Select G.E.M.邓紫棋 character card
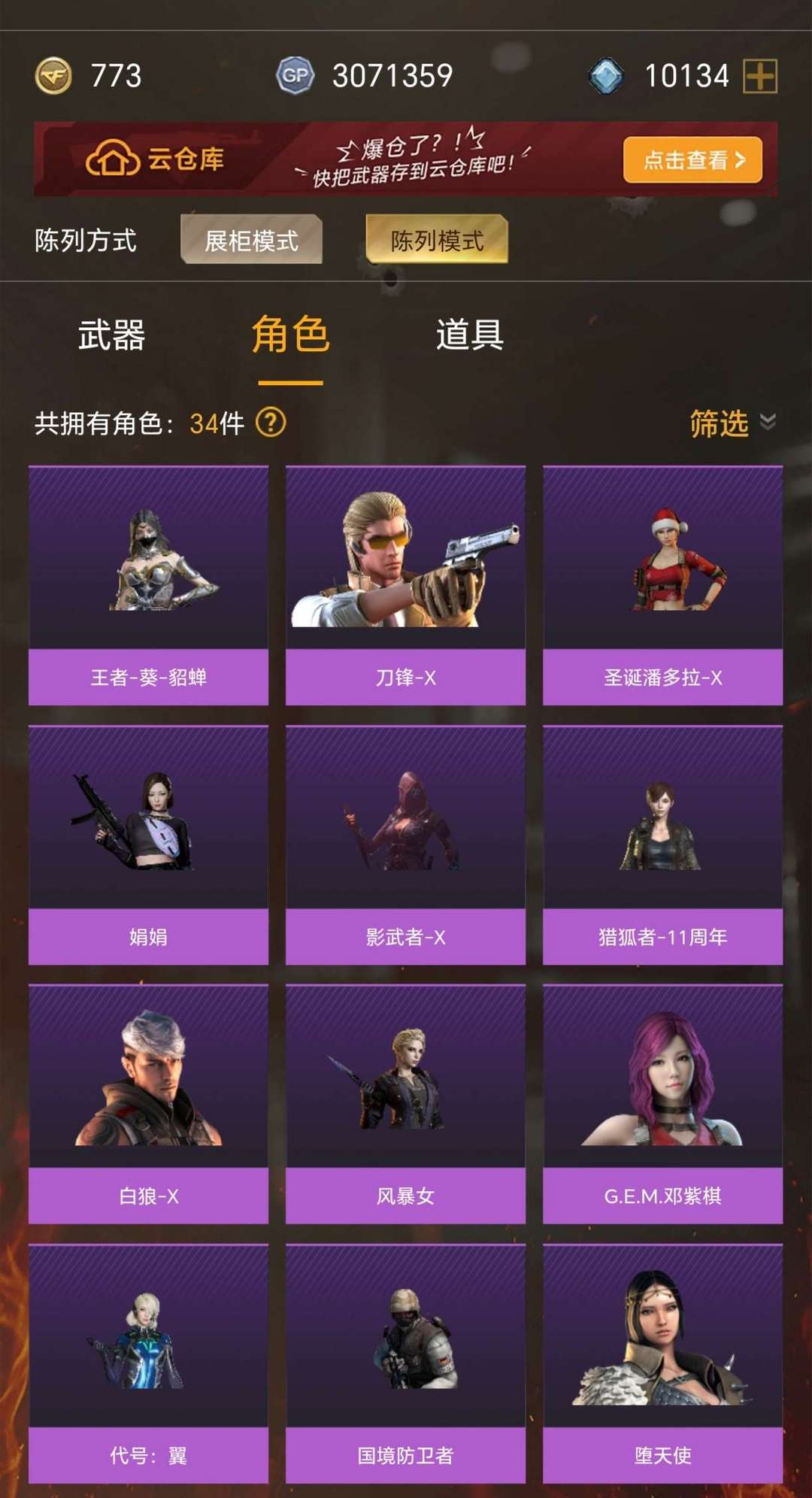This screenshot has width=812, height=1498. [x=662, y=1104]
